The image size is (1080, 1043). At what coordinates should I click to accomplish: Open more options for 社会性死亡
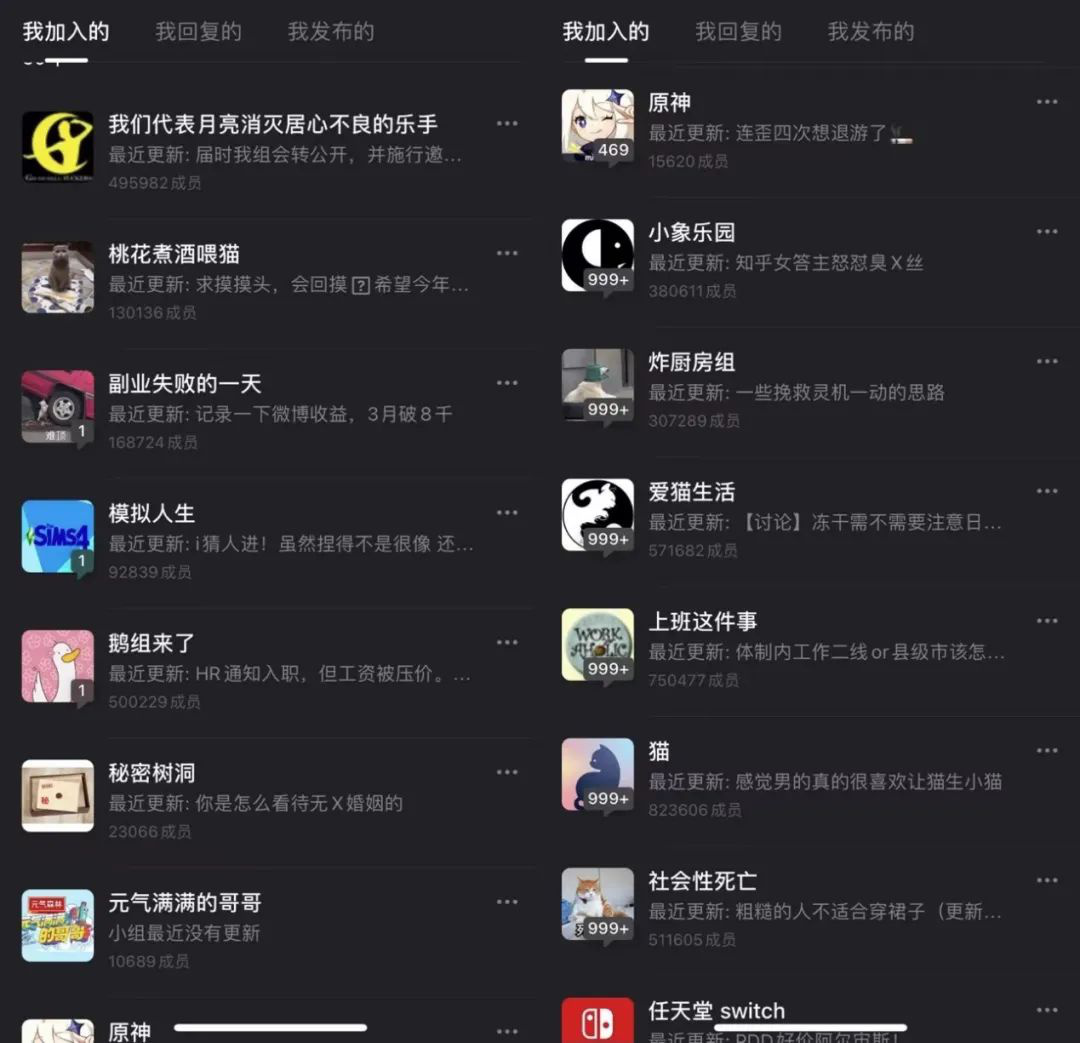[1047, 880]
